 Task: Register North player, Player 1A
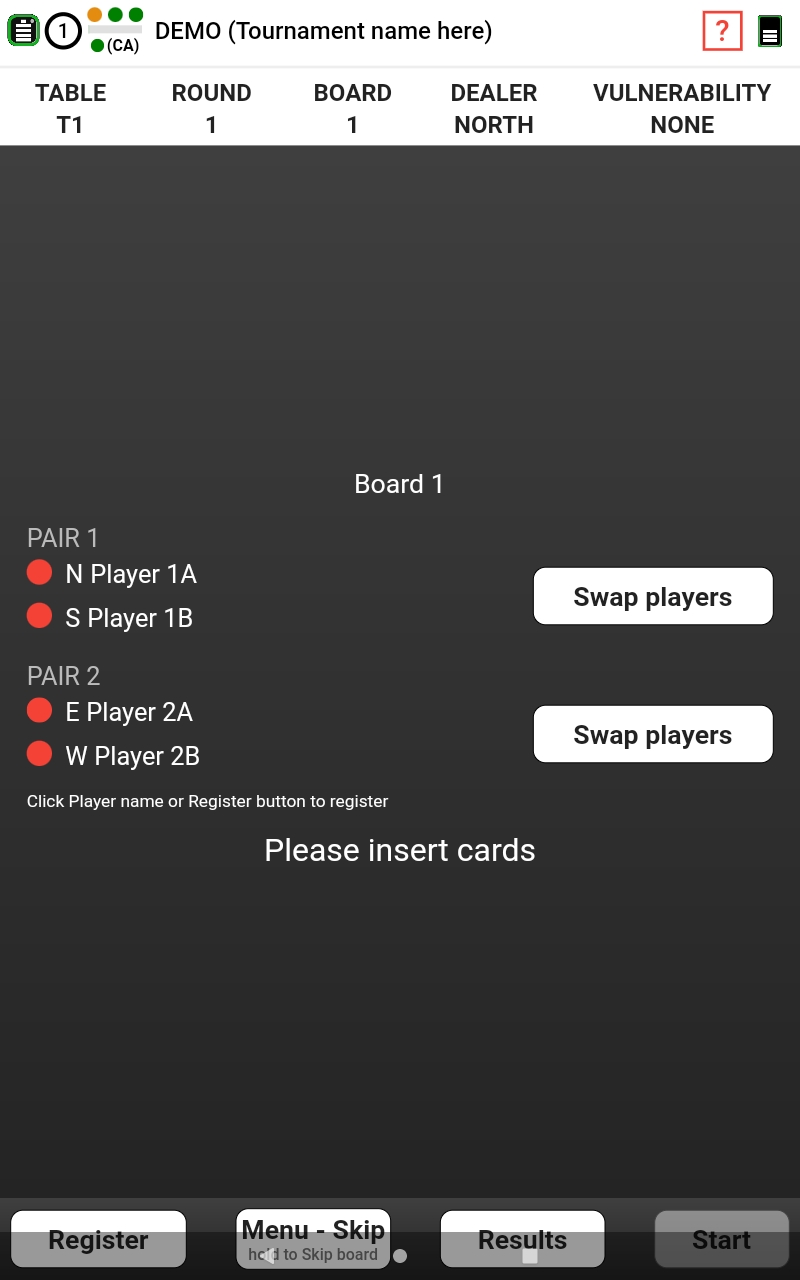tap(131, 574)
